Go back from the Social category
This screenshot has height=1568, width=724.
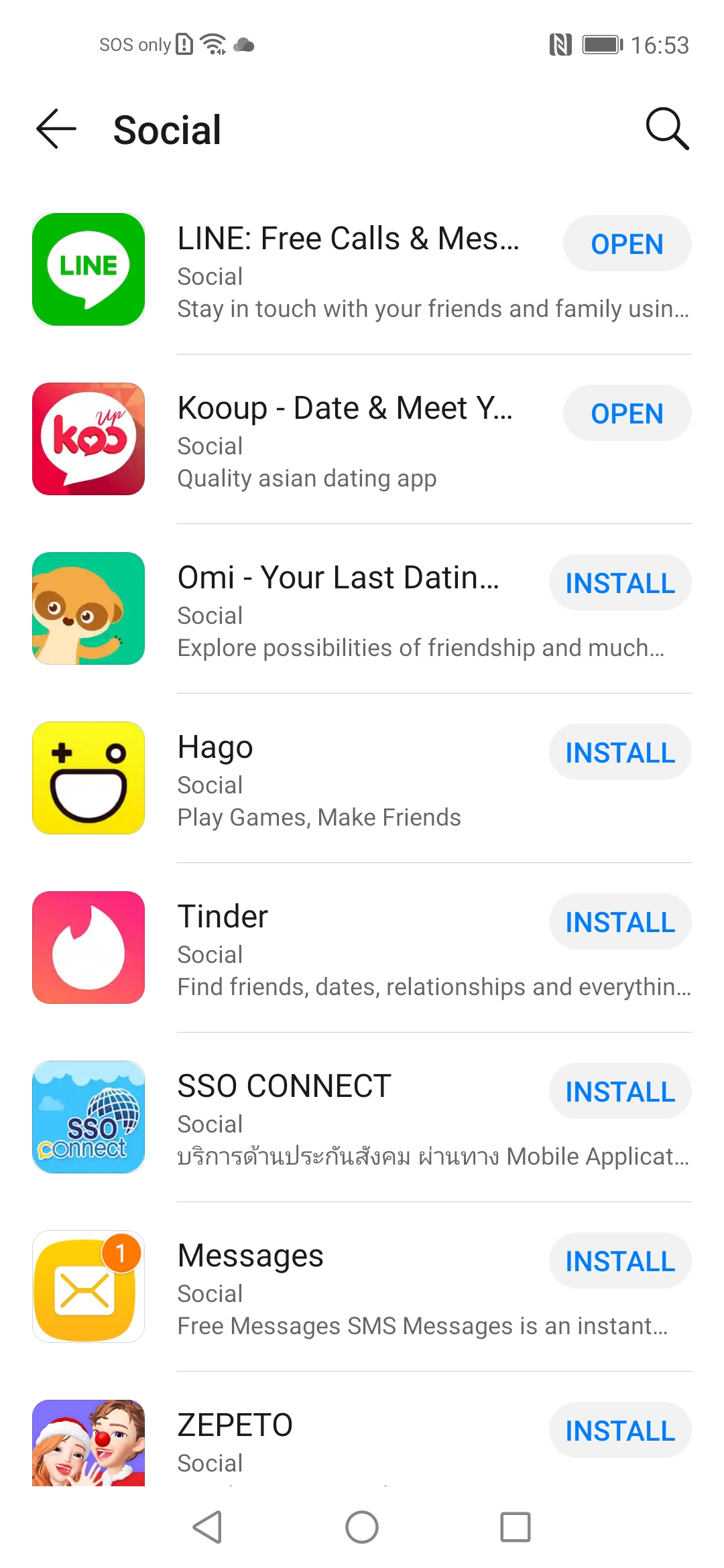56,129
